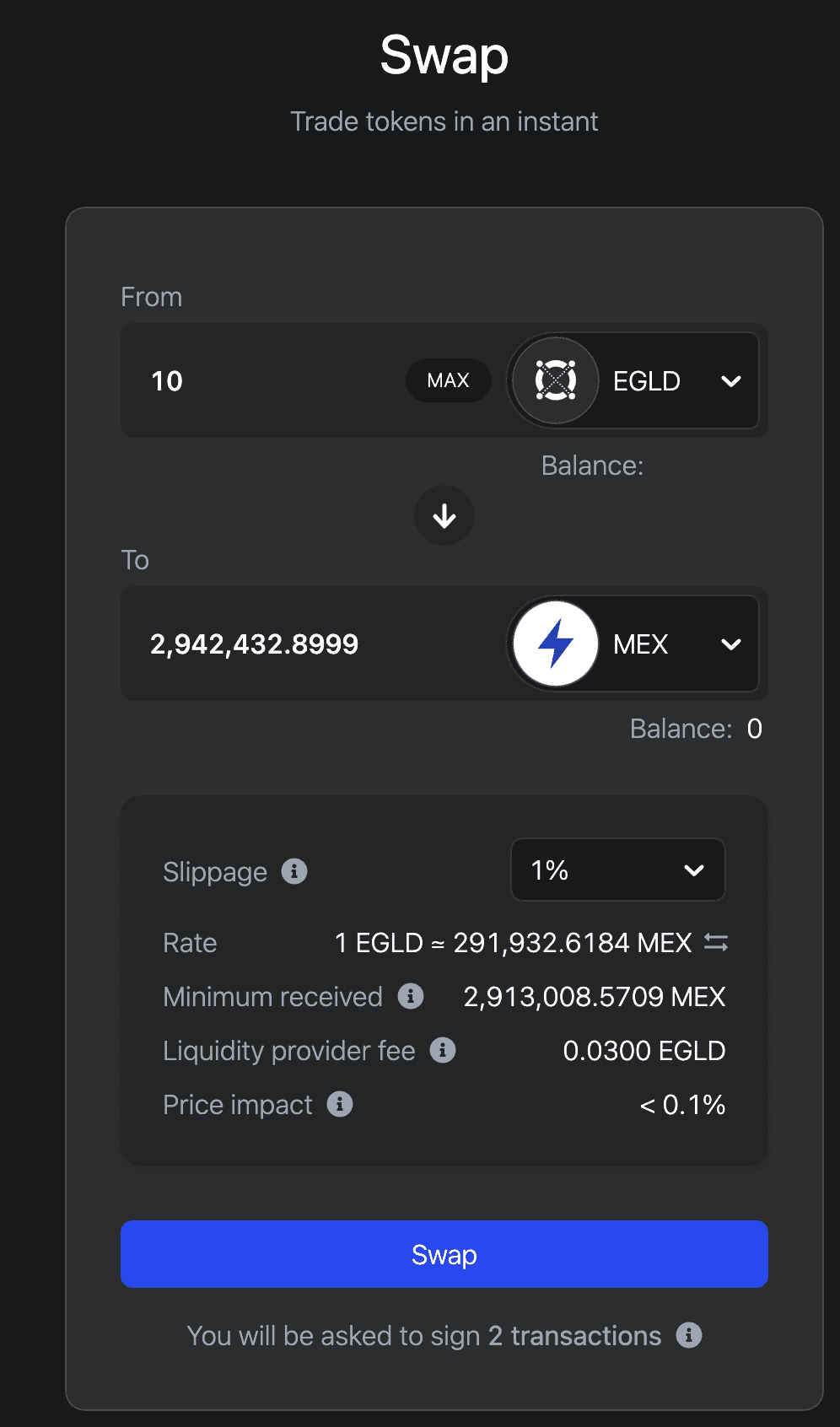Open the EGLD token selector

click(x=633, y=380)
